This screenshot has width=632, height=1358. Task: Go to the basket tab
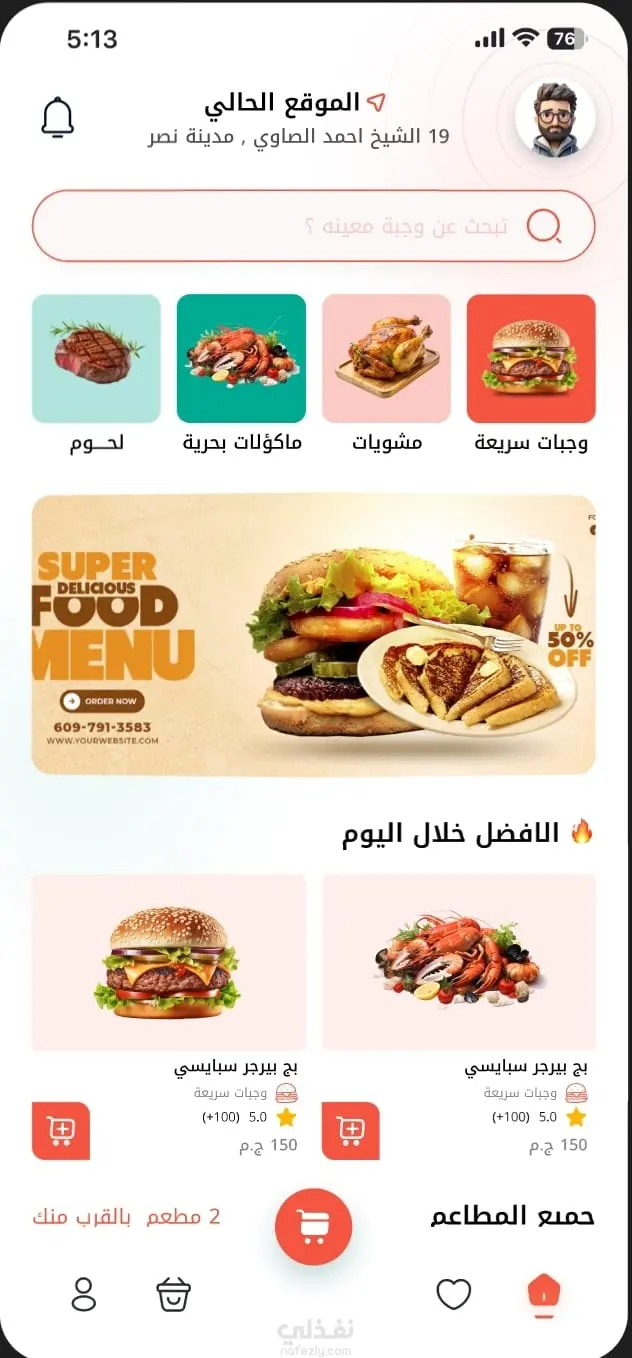point(174,1294)
